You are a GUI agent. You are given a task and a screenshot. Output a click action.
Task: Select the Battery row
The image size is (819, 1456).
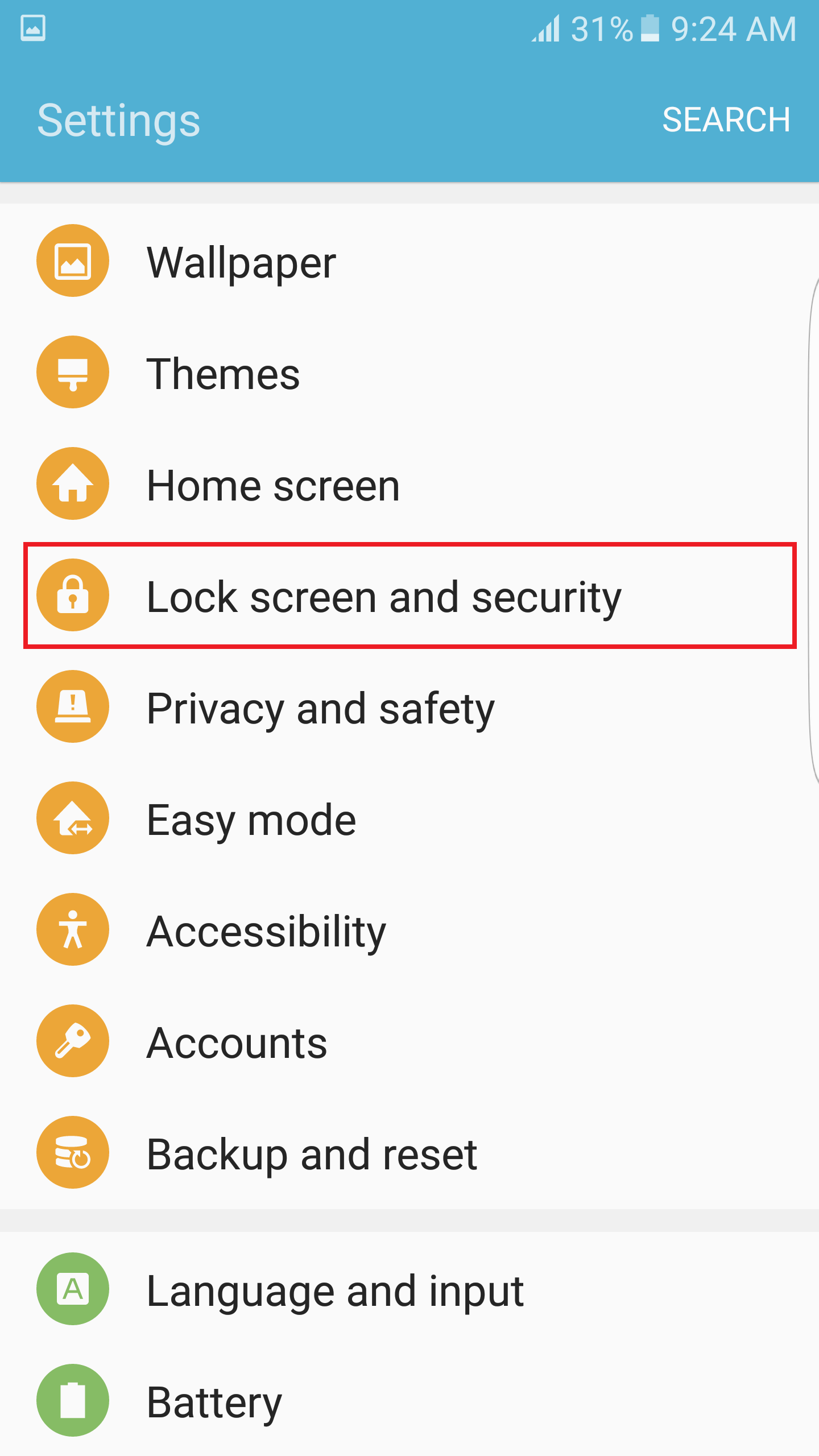click(409, 1400)
